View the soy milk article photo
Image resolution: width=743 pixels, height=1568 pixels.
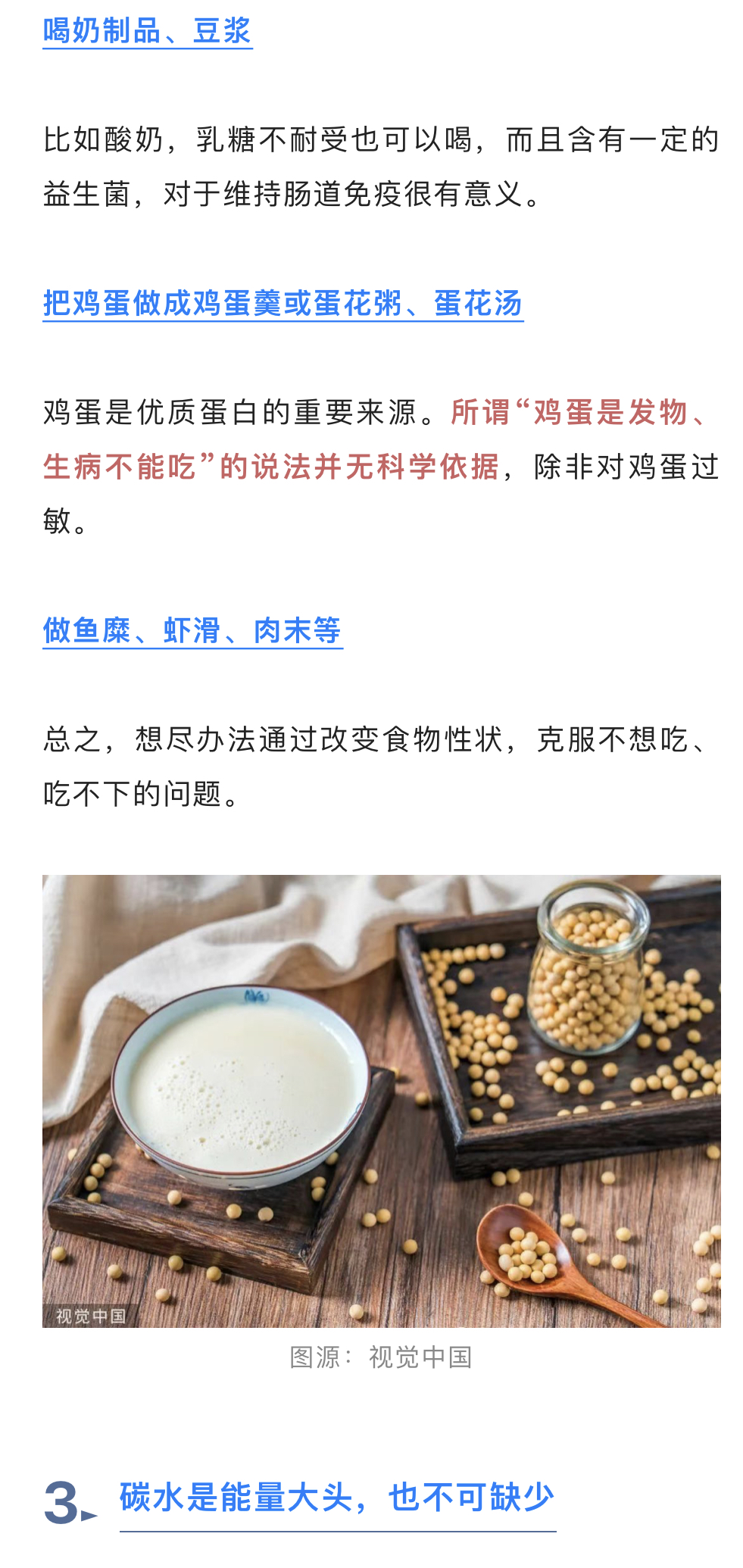pyautogui.click(x=381, y=1100)
